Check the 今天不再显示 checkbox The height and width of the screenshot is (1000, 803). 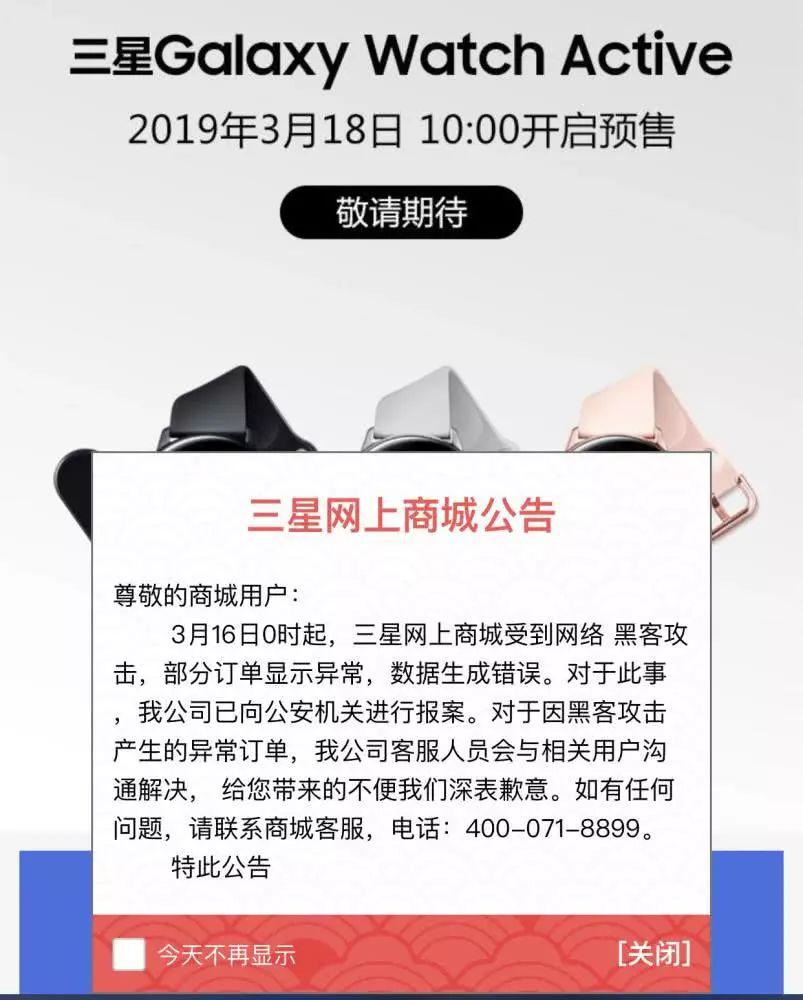pos(129,954)
